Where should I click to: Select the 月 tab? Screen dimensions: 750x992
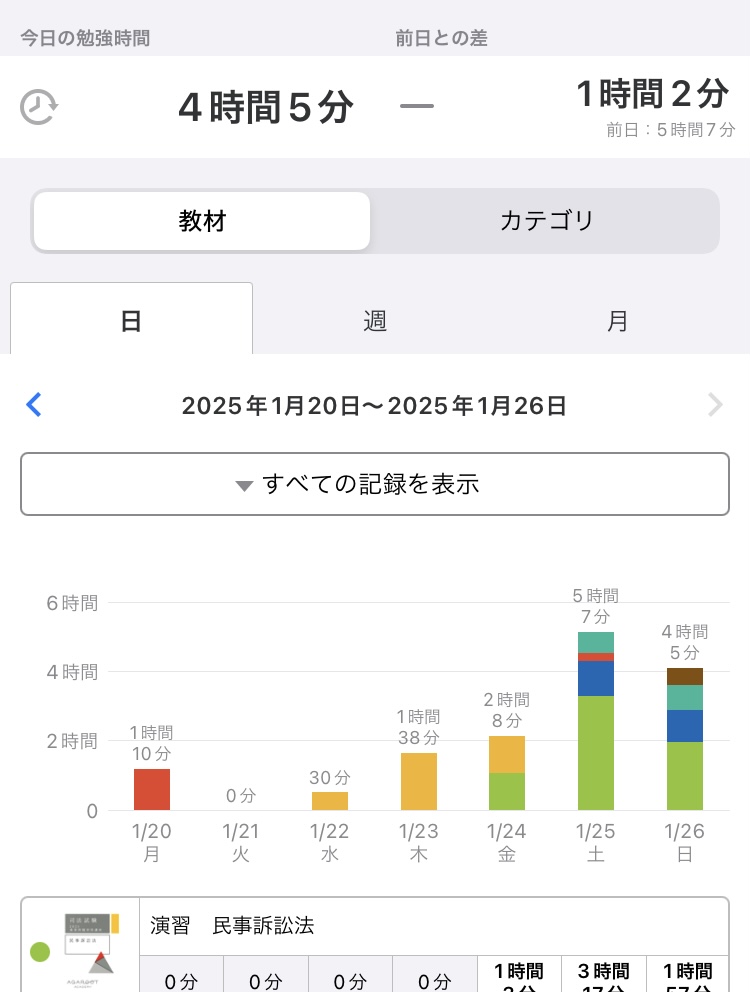click(x=618, y=320)
